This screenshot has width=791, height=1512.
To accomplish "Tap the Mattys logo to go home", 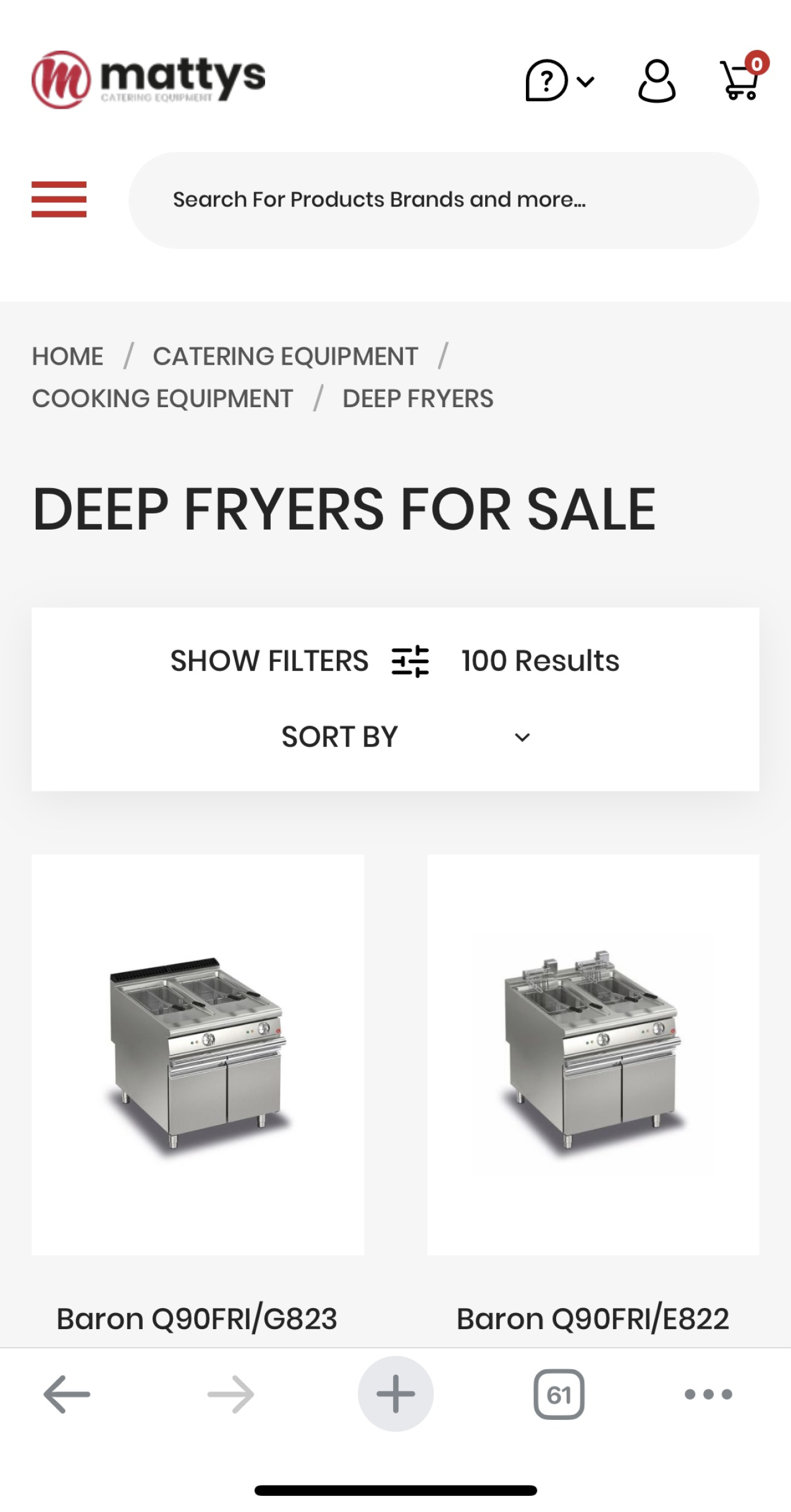I will click(148, 80).
